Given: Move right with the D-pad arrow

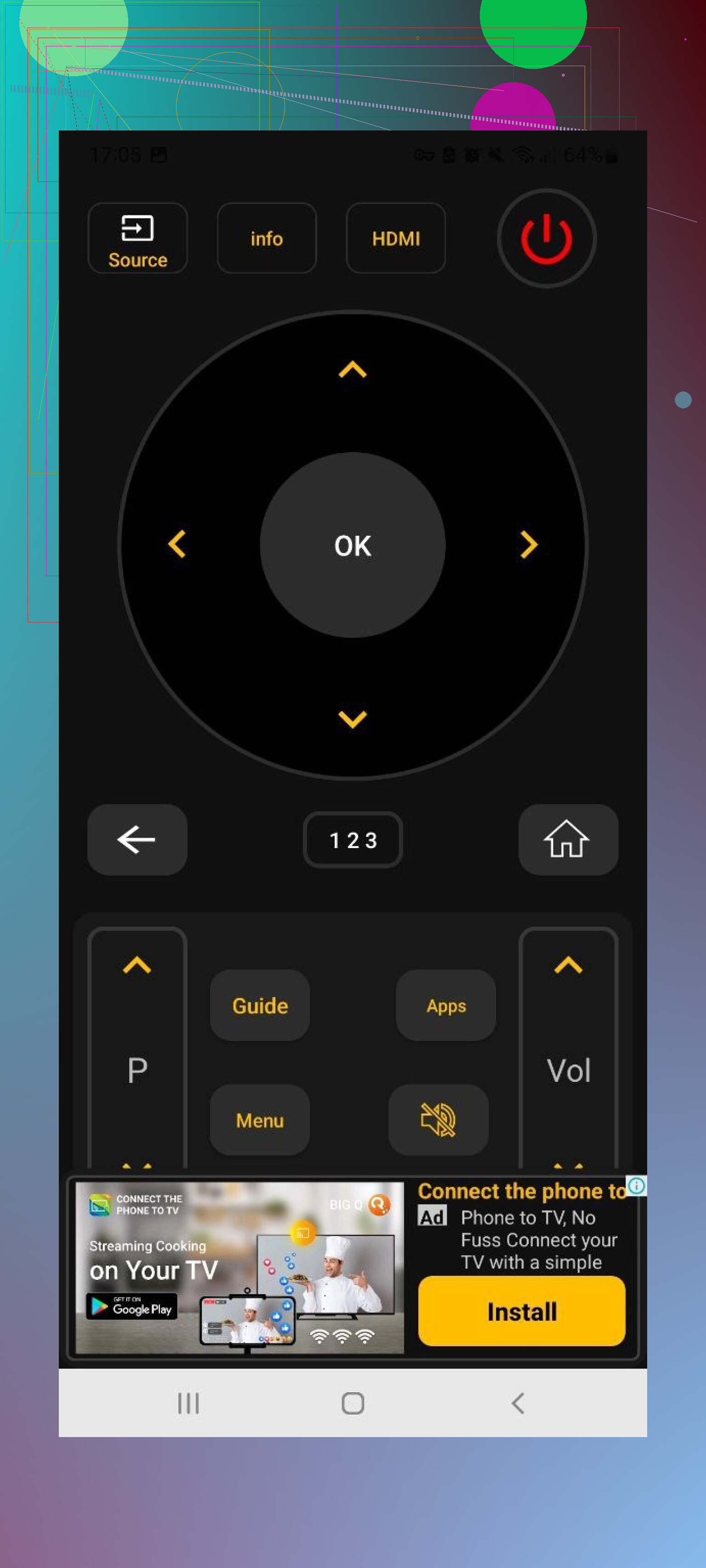Looking at the screenshot, I should pos(528,543).
